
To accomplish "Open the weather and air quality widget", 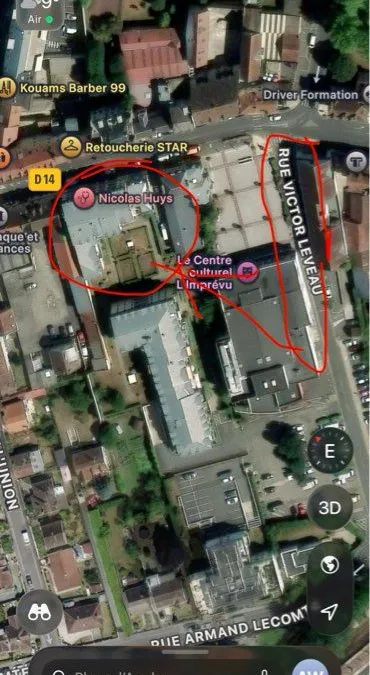I will [41, 14].
